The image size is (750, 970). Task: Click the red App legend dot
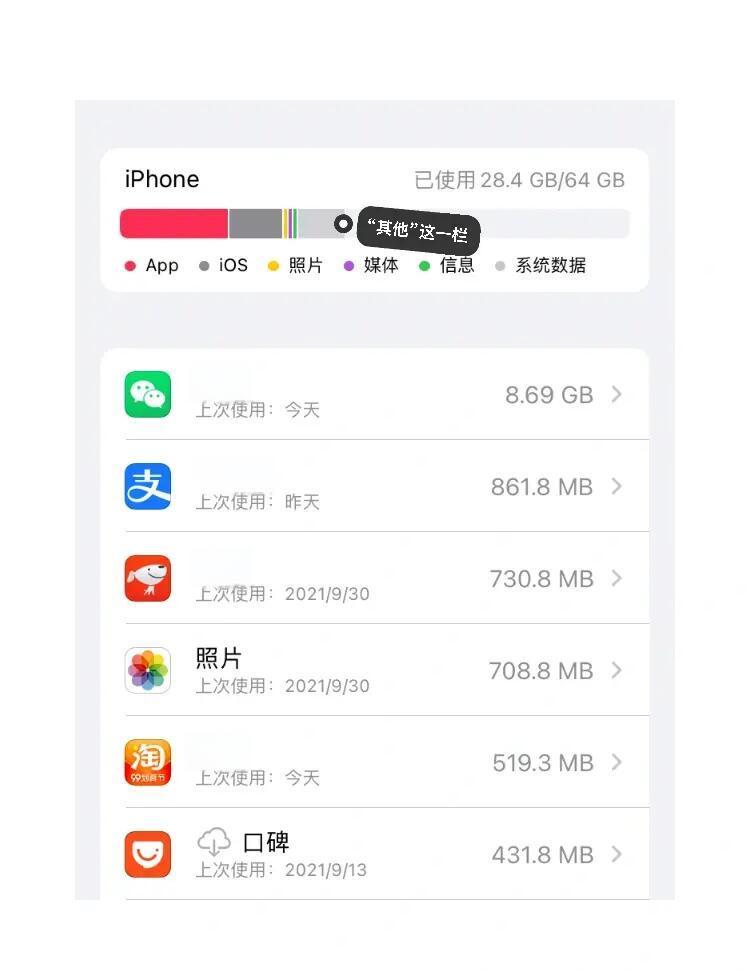(129, 265)
